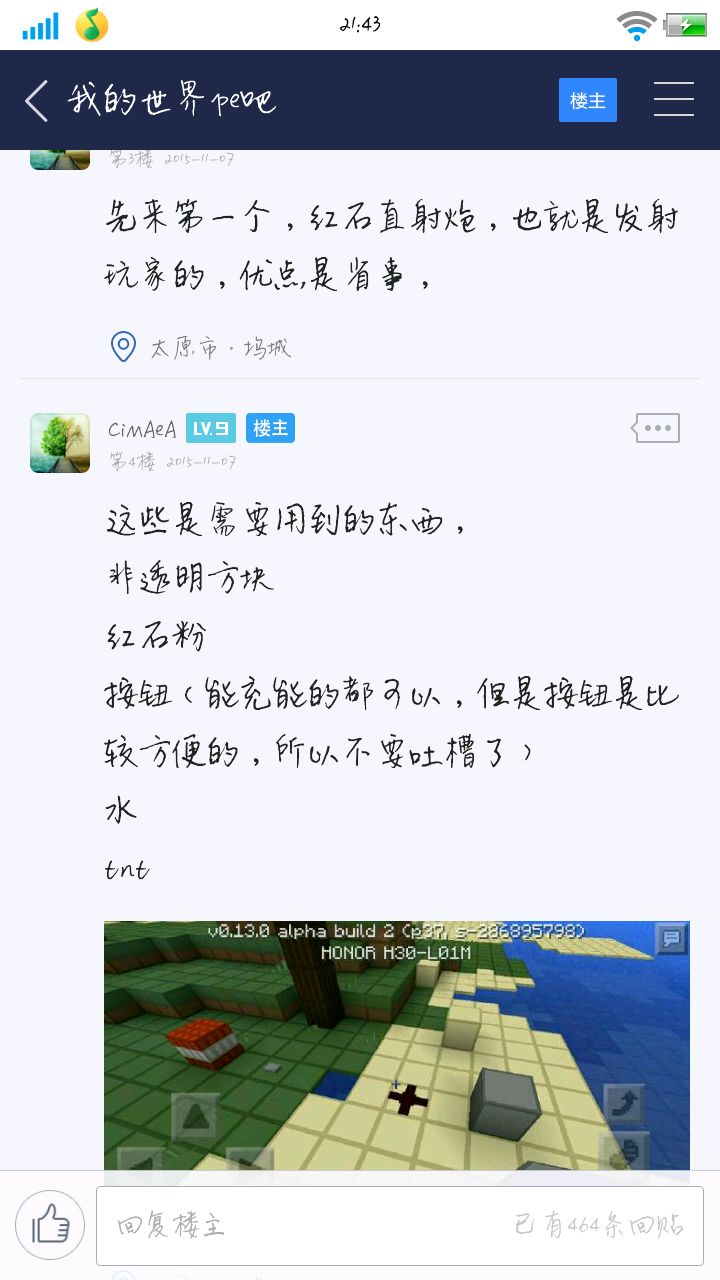This screenshot has width=720, height=1280.
Task: View CimAeA's profile by username
Action: (x=142, y=429)
